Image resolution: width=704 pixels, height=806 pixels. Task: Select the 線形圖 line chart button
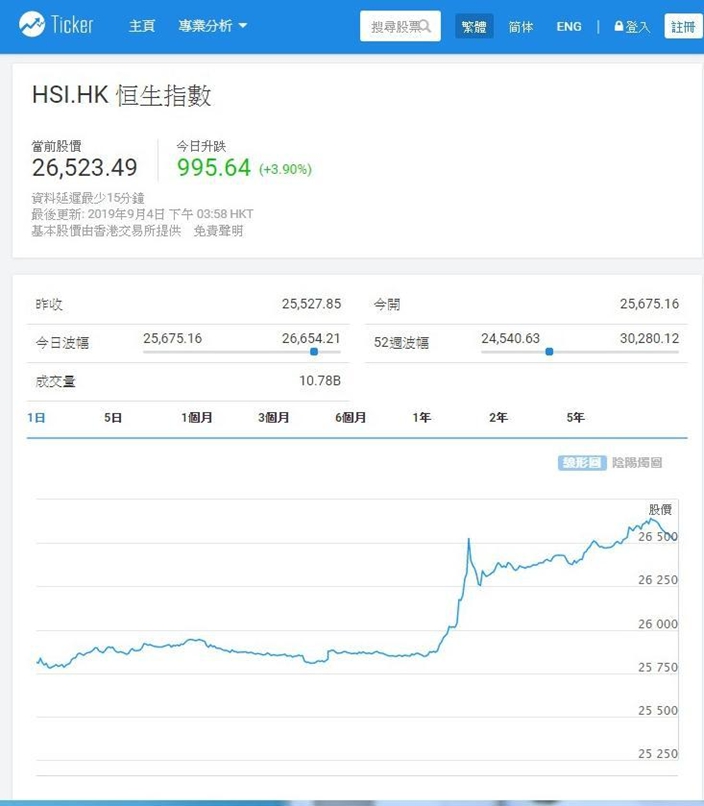coord(582,463)
